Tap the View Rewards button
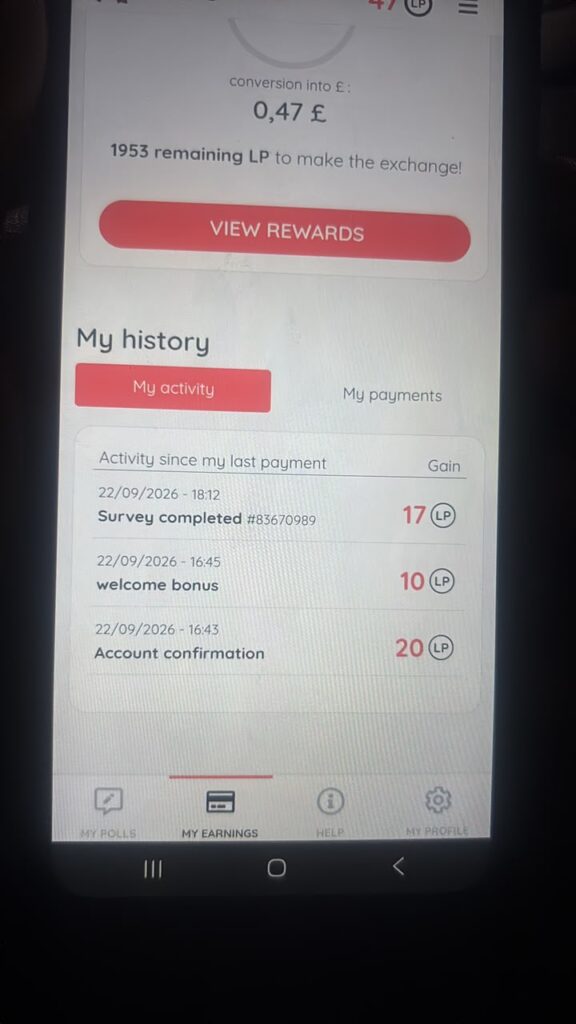This screenshot has height=1024, width=576. [x=285, y=231]
